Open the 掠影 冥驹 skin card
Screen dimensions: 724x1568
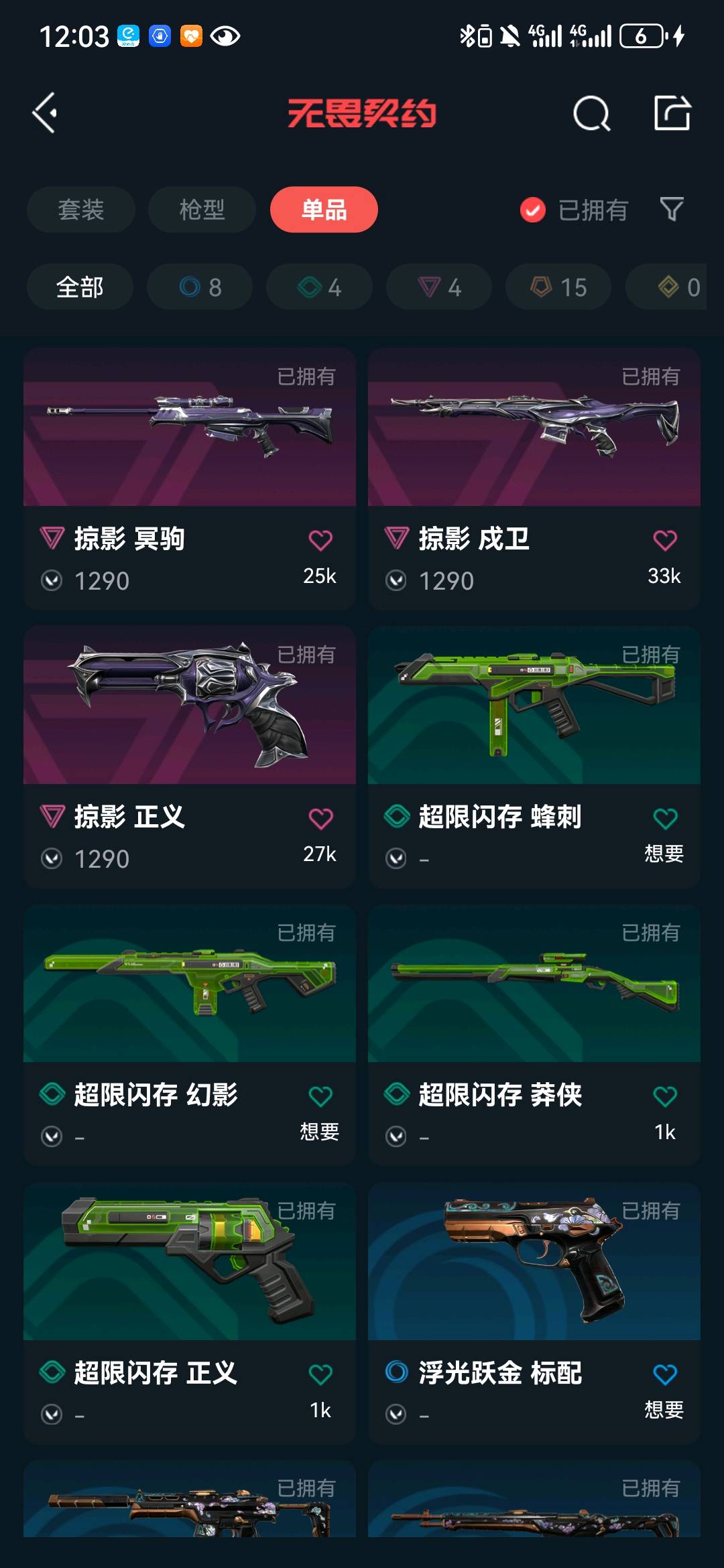(x=189, y=429)
